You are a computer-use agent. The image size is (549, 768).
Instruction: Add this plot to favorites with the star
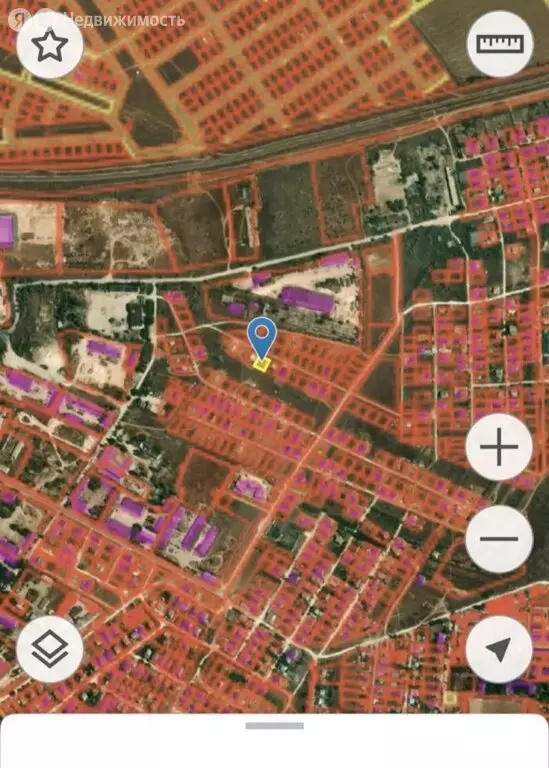[x=49, y=46]
